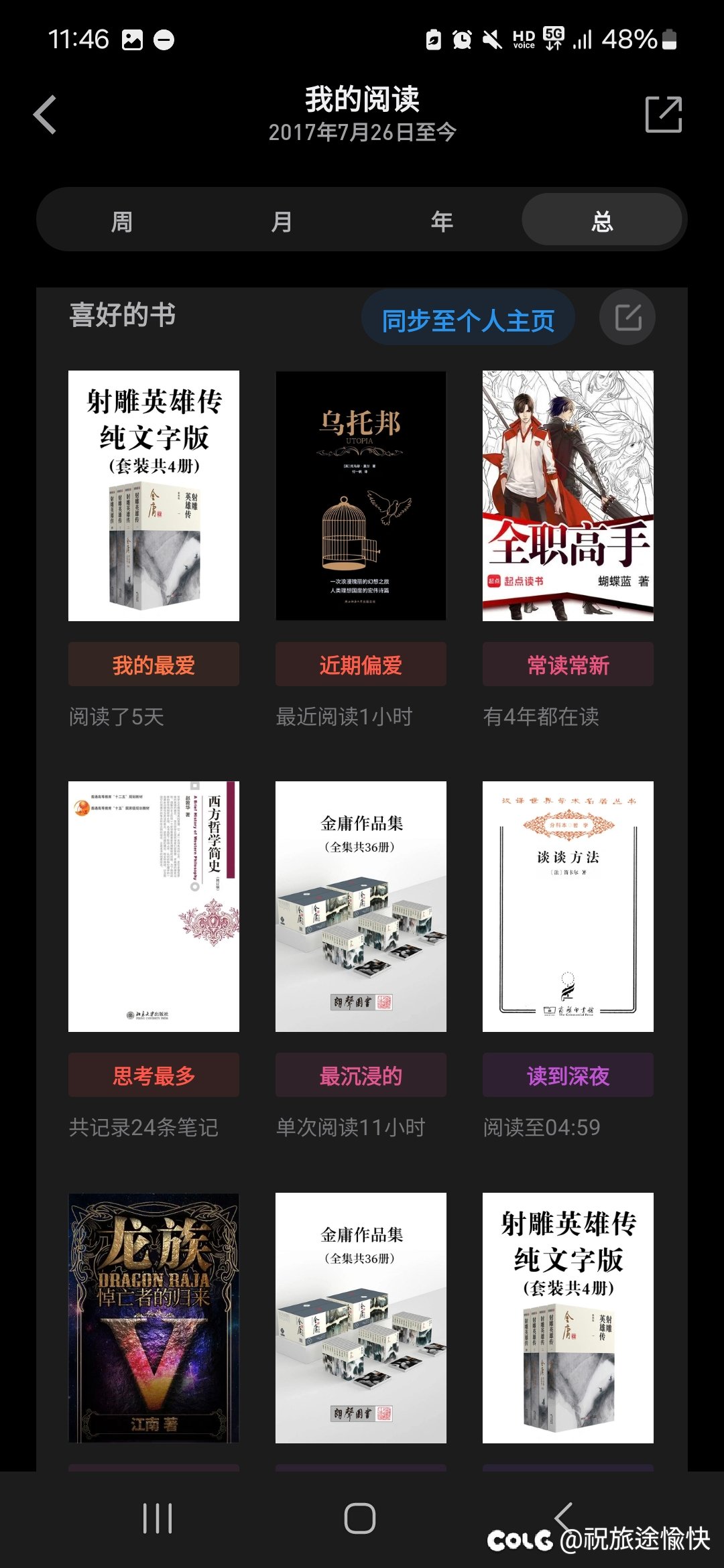This screenshot has width=724, height=1568.
Task: Open the 龙族 book cover
Action: pyautogui.click(x=154, y=1318)
